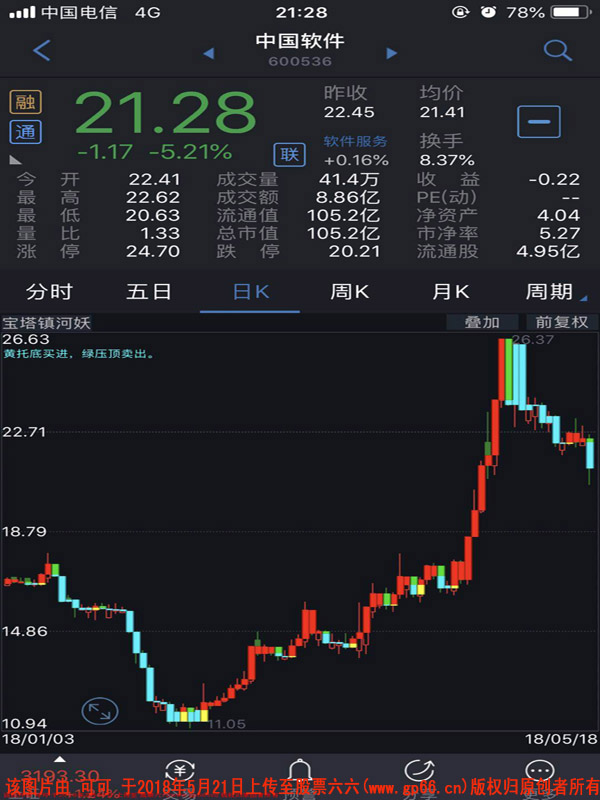The width and height of the screenshot is (600, 800).
Task: Open the price alert bell icon
Action: (299, 772)
